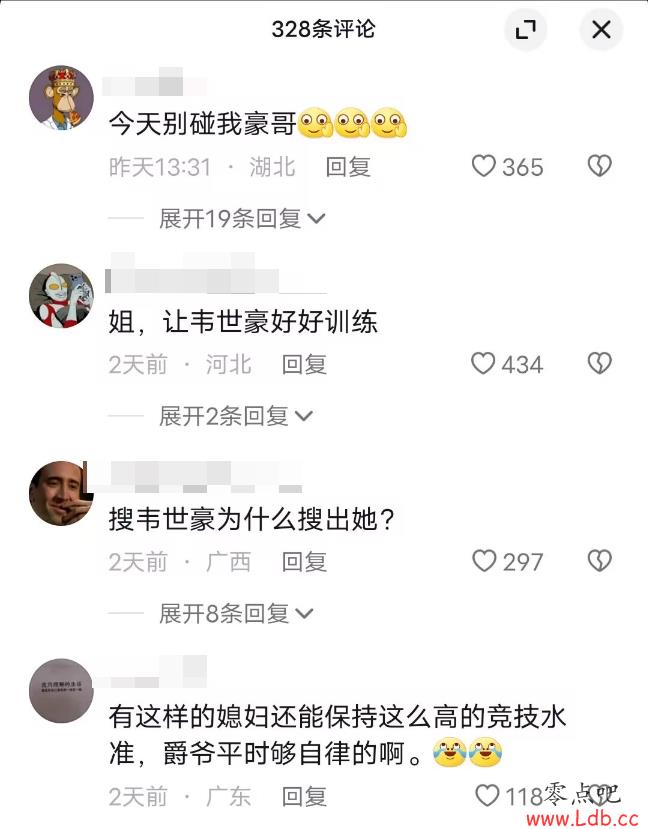Image resolution: width=648 pixels, height=829 pixels.
Task: Expand comments to full screen
Action: coord(525,30)
